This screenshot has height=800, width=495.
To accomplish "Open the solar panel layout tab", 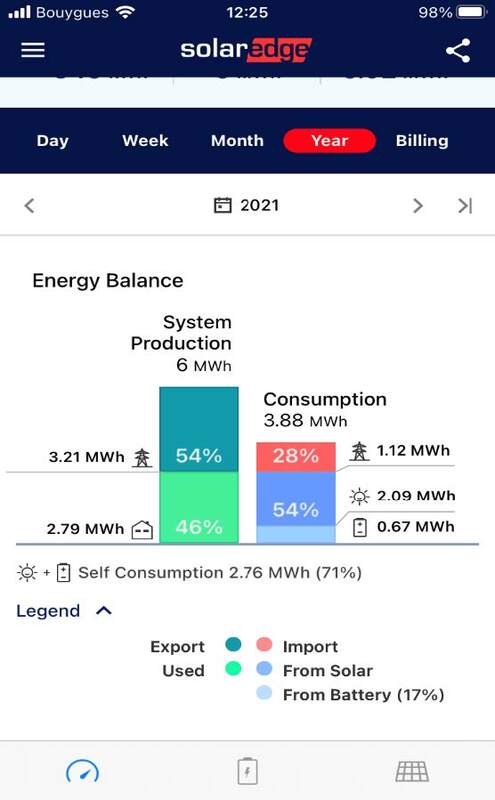I will pyautogui.click(x=412, y=771).
